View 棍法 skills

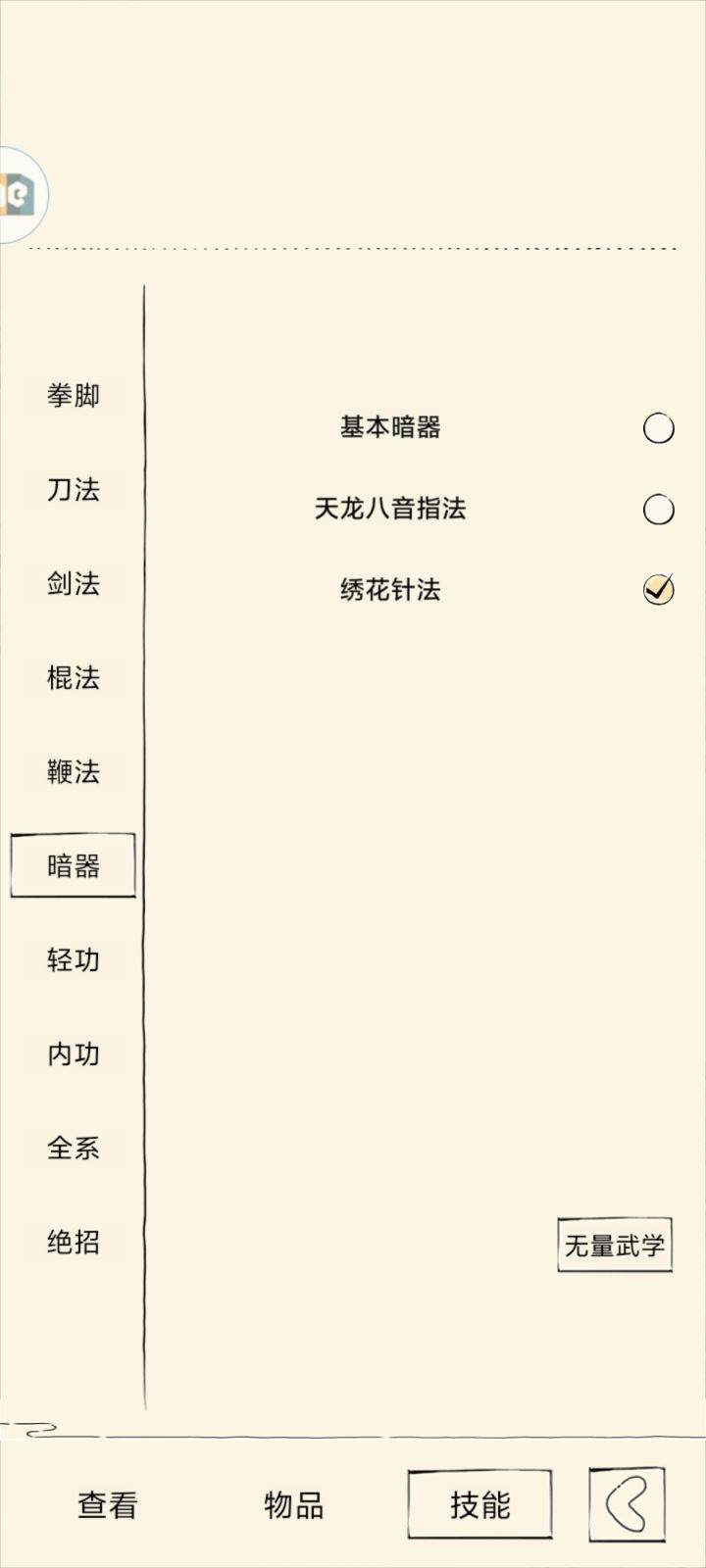74,678
